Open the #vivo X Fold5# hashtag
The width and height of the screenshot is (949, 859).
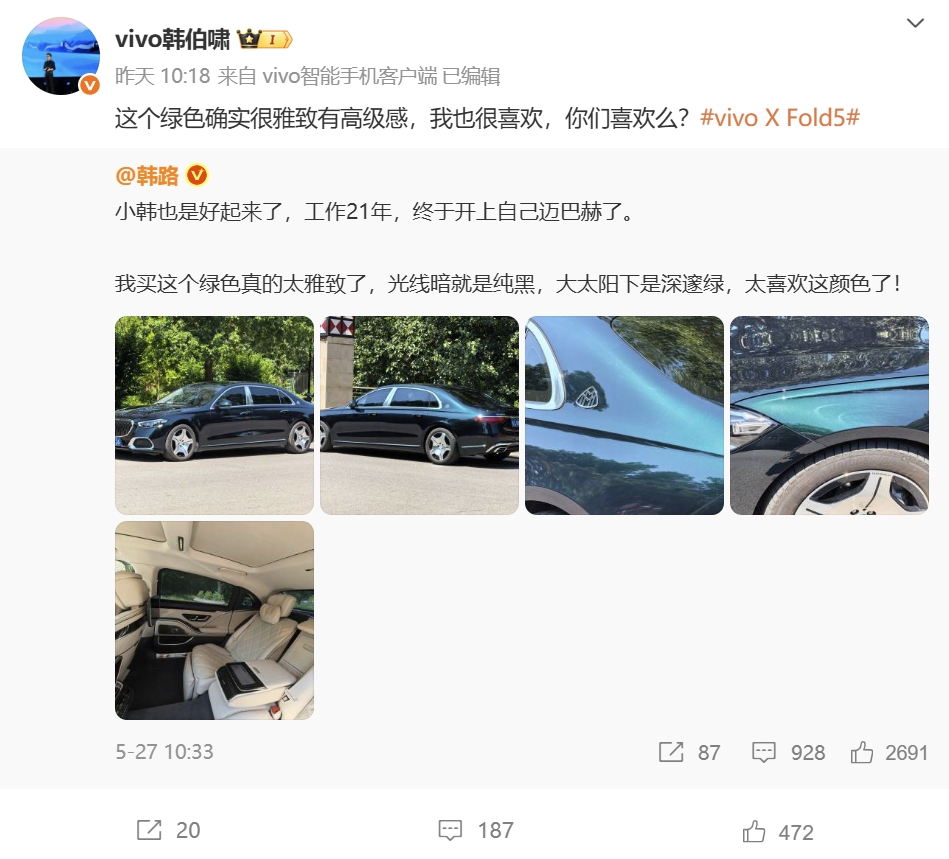[780, 118]
